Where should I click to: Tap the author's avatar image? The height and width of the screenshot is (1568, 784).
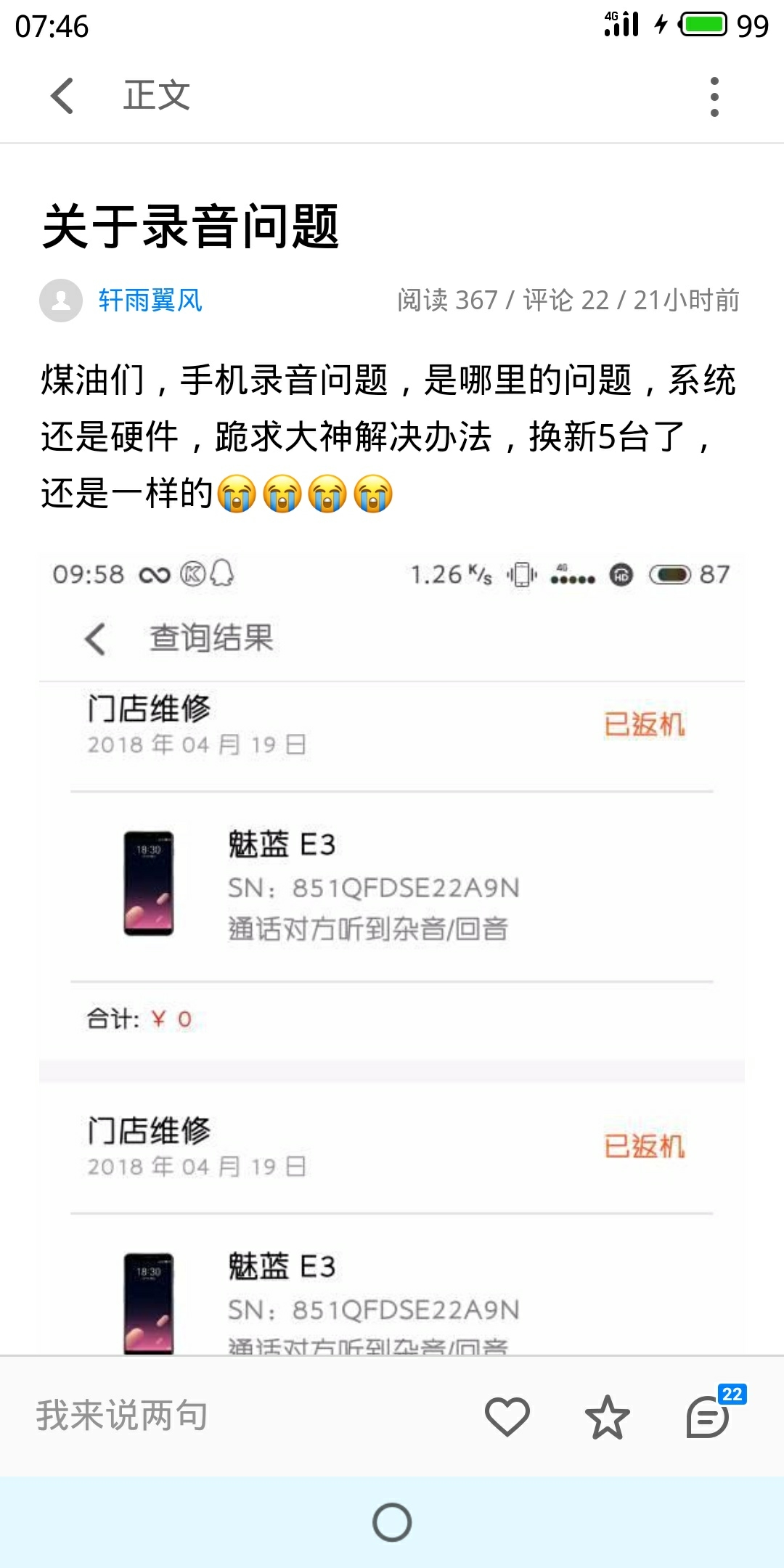[61, 301]
